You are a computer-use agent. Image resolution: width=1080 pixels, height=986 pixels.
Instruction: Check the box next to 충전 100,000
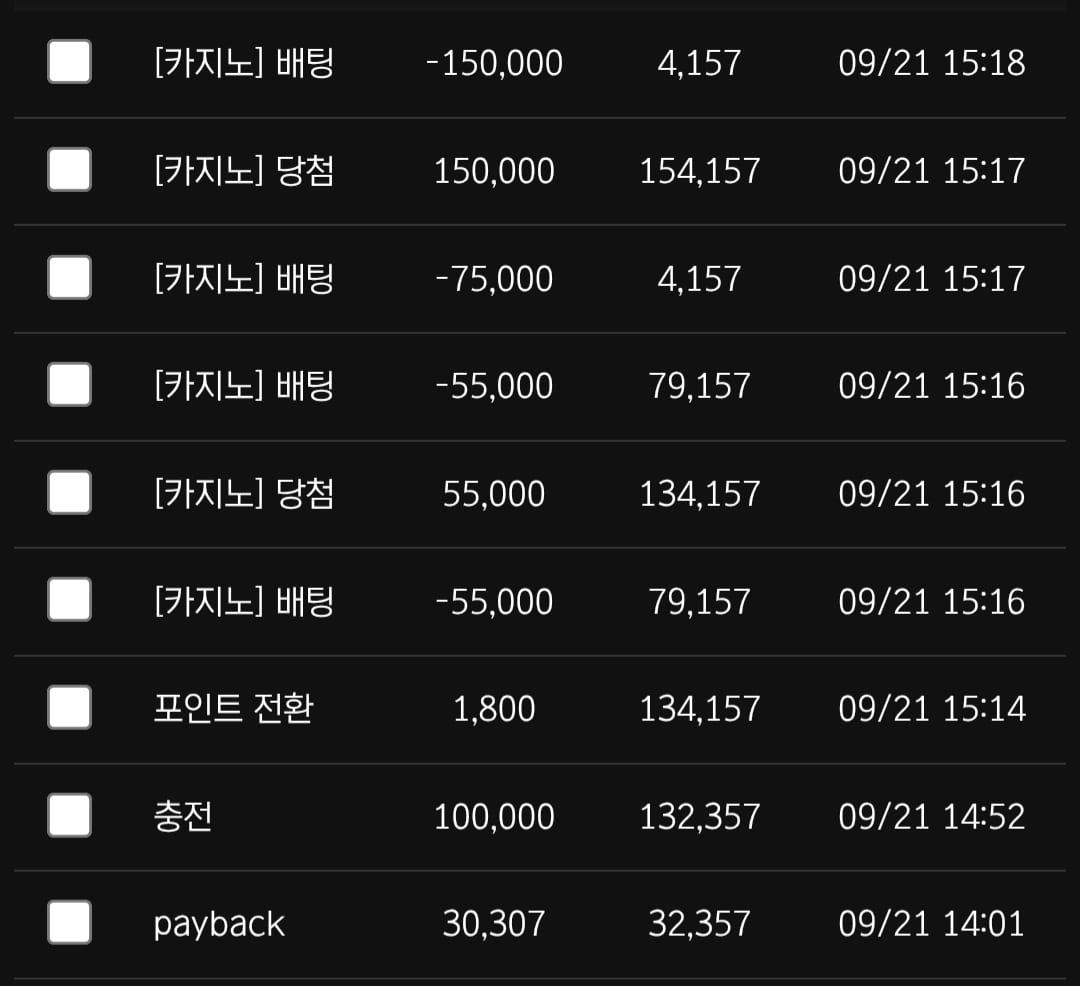click(x=70, y=815)
